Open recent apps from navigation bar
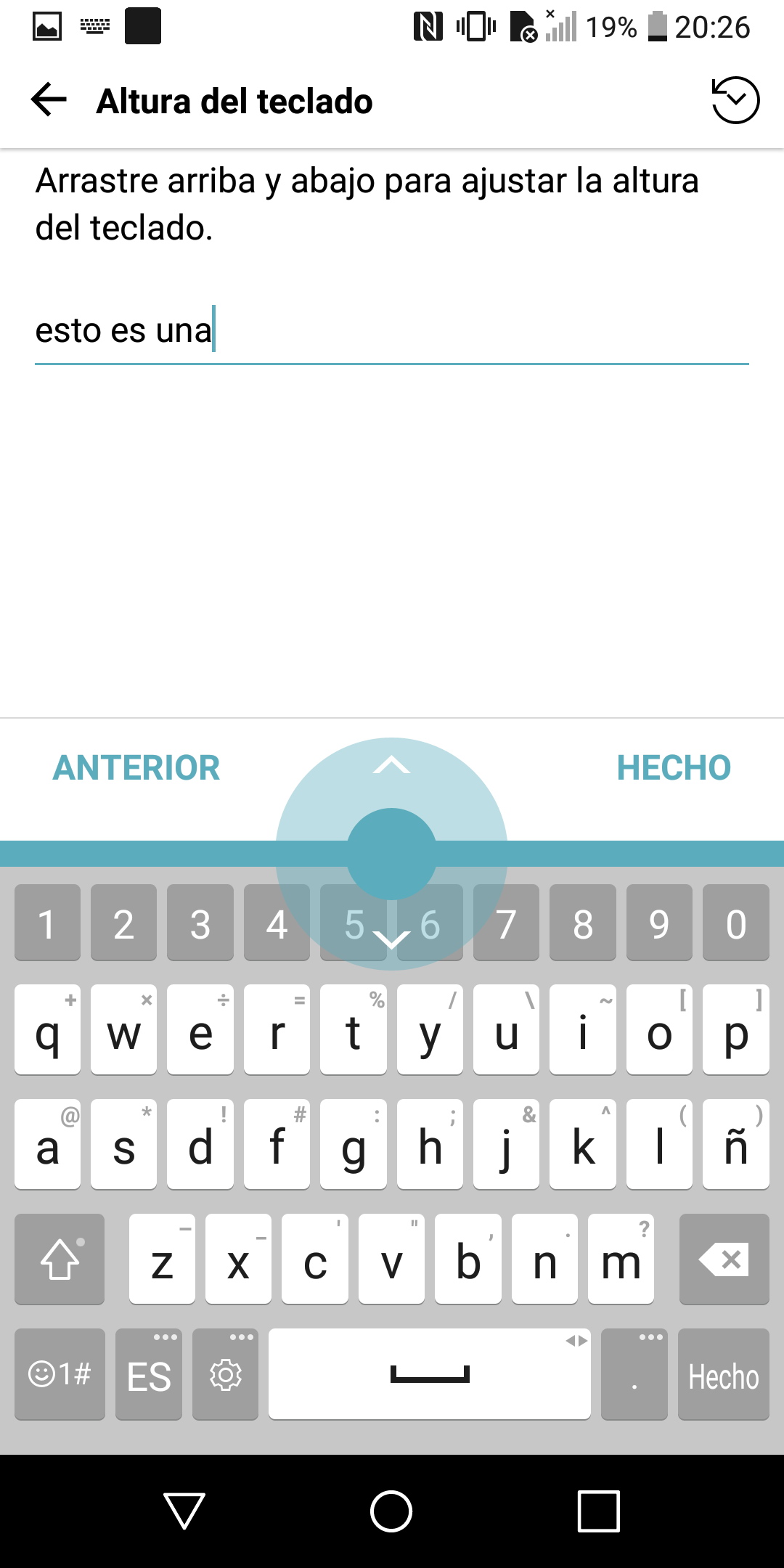 pyautogui.click(x=599, y=1511)
